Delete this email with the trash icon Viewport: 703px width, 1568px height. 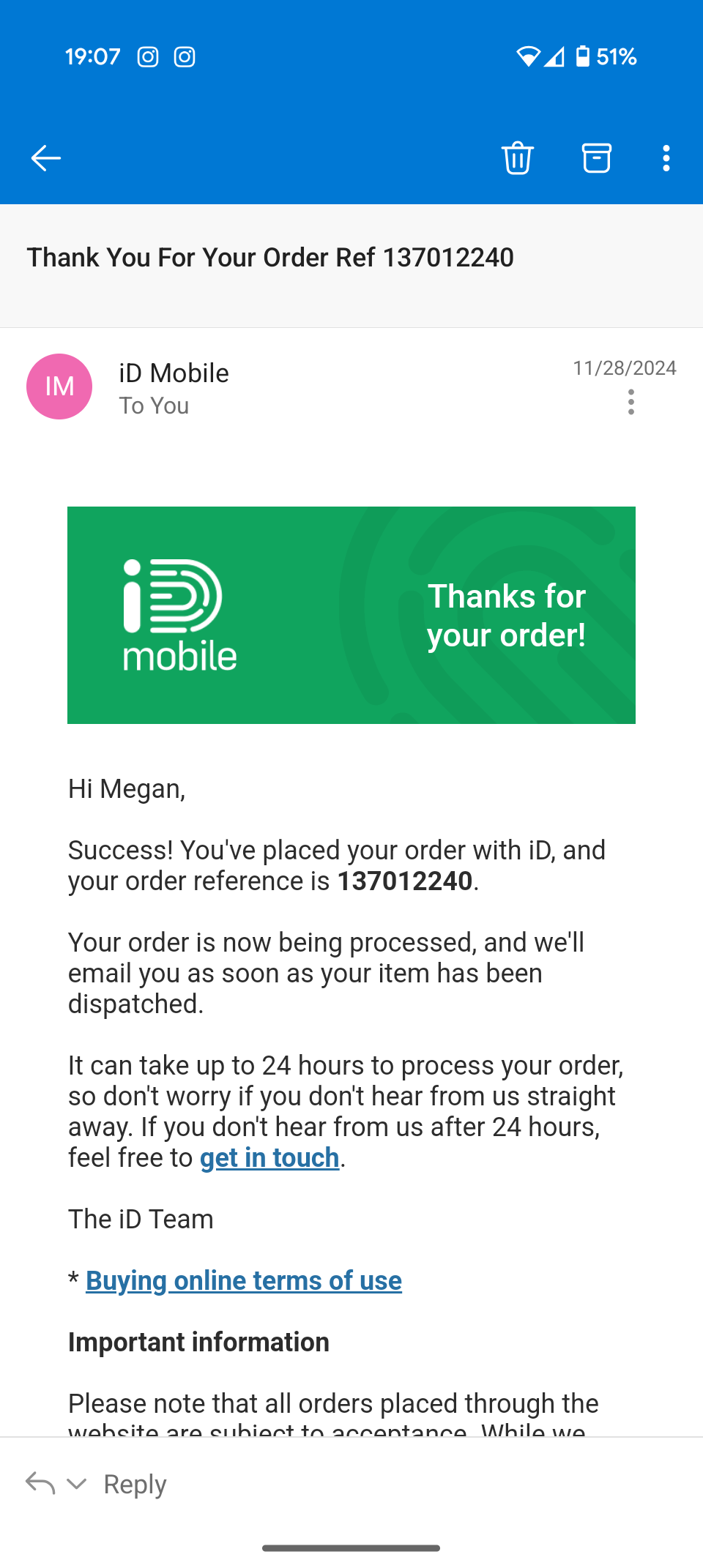coord(518,158)
